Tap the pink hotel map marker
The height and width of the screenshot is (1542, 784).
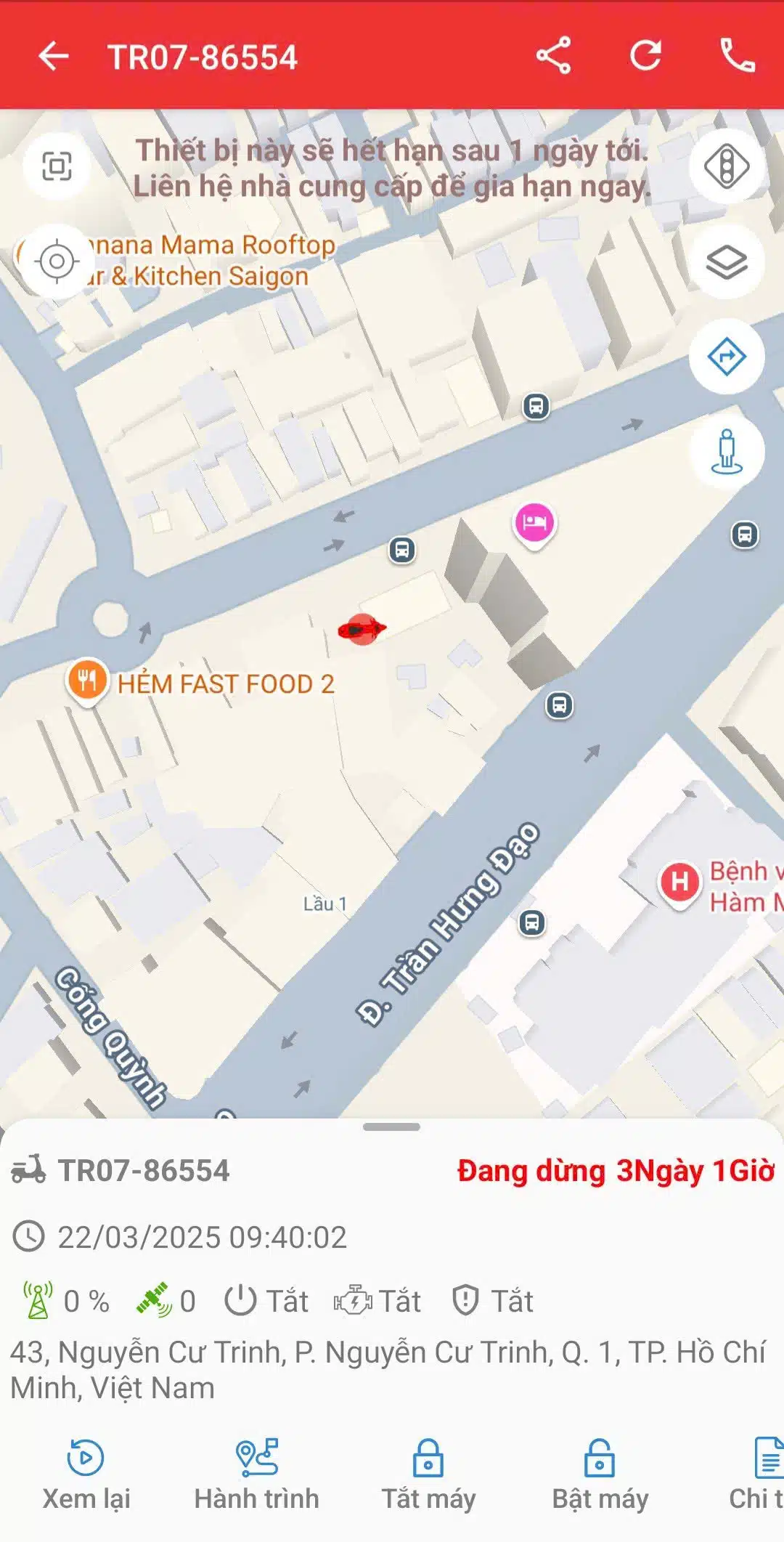tap(534, 523)
